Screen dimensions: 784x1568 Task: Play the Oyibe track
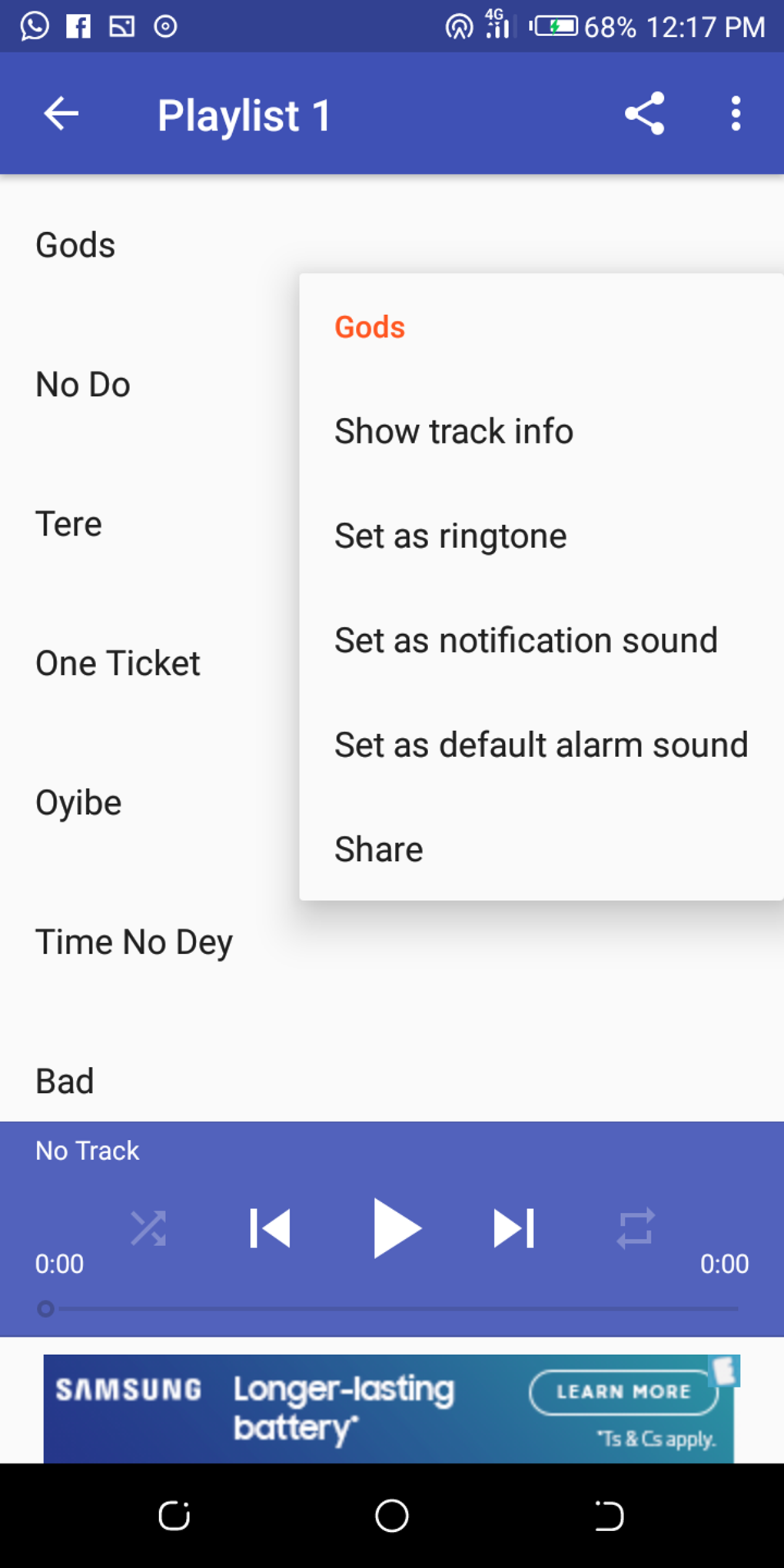(x=78, y=803)
